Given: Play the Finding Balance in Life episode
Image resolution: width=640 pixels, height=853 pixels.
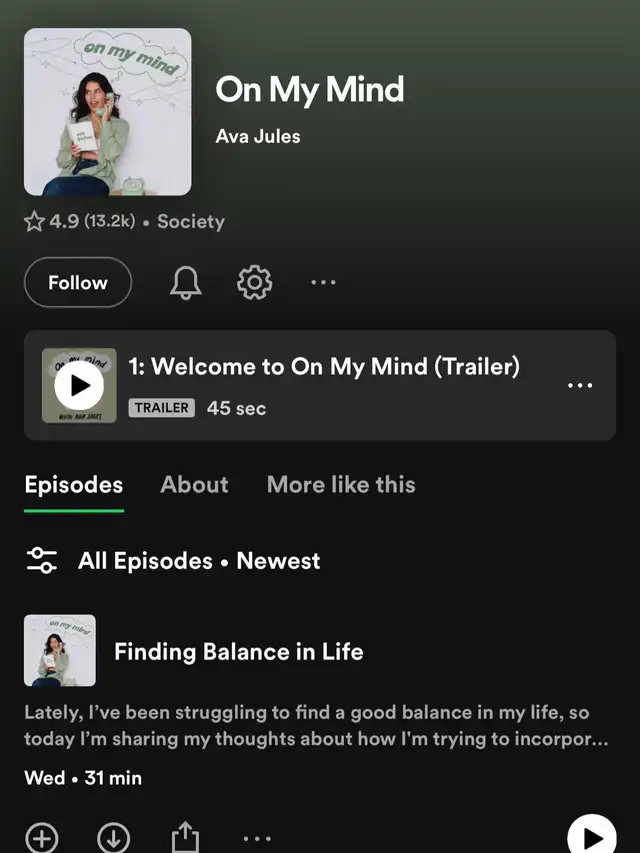Looking at the screenshot, I should pos(592,837).
